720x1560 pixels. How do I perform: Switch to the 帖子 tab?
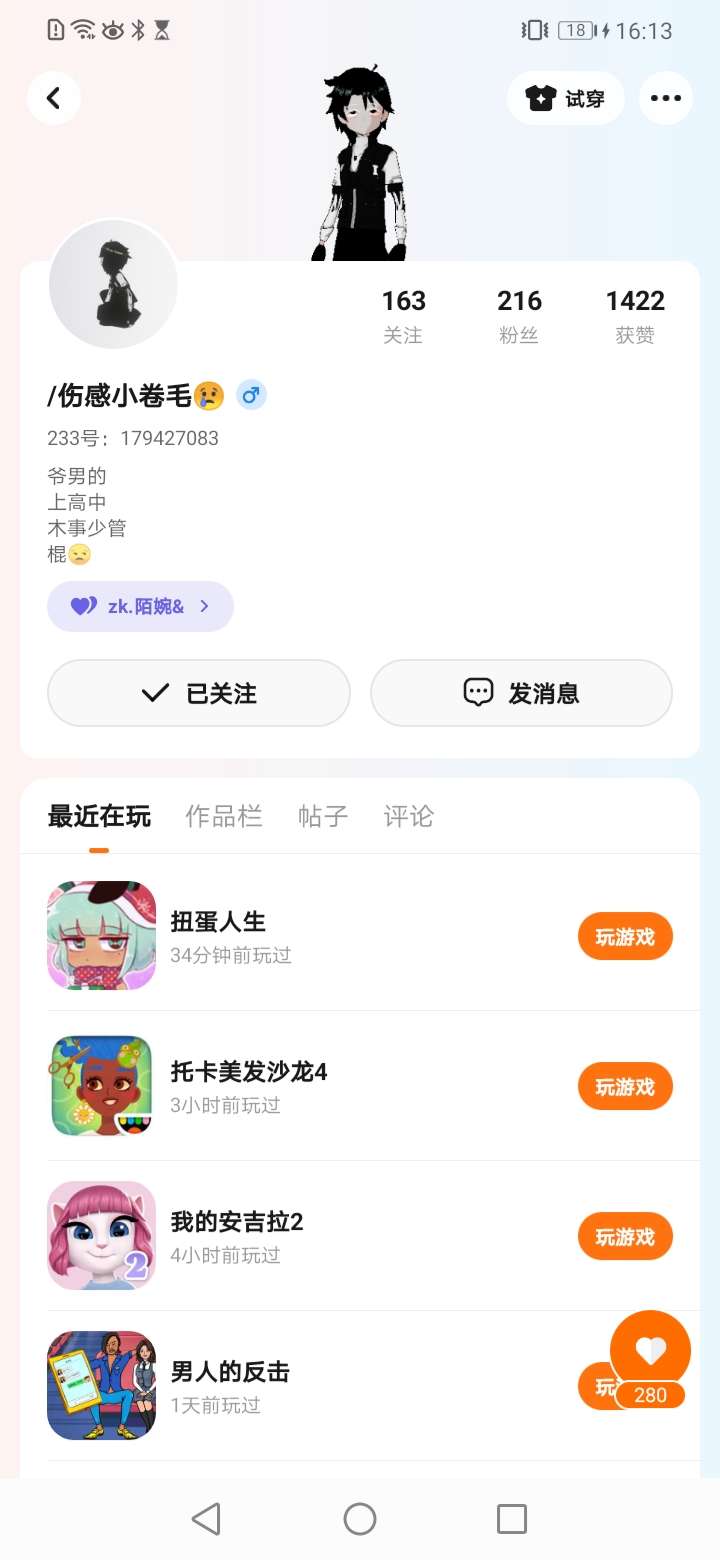point(323,816)
